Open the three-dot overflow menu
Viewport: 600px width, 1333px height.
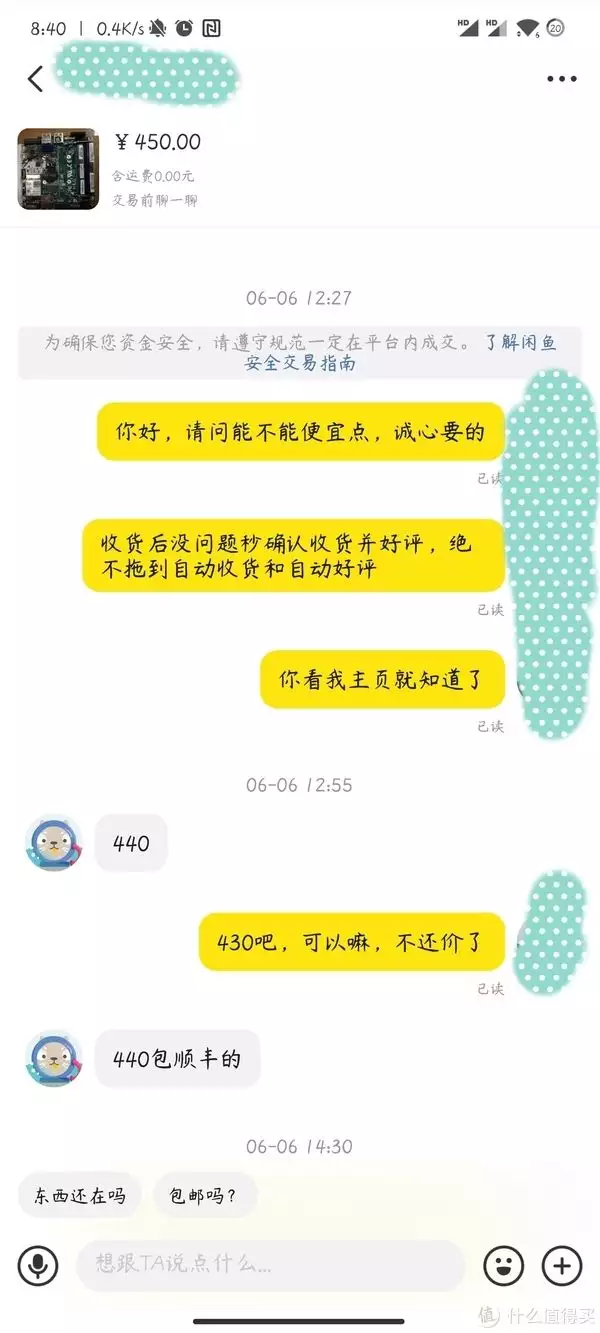tap(562, 80)
